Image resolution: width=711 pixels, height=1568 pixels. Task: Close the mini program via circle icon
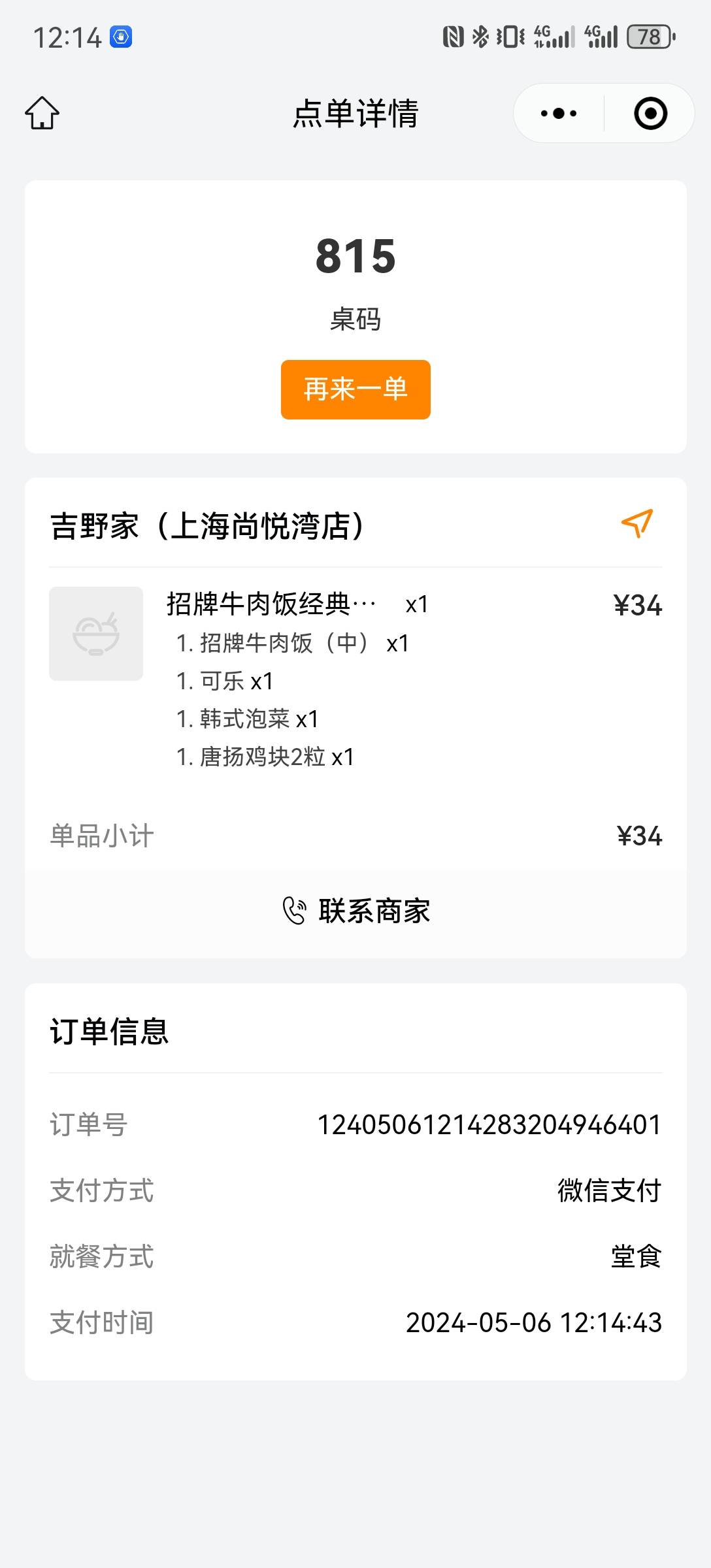(650, 113)
